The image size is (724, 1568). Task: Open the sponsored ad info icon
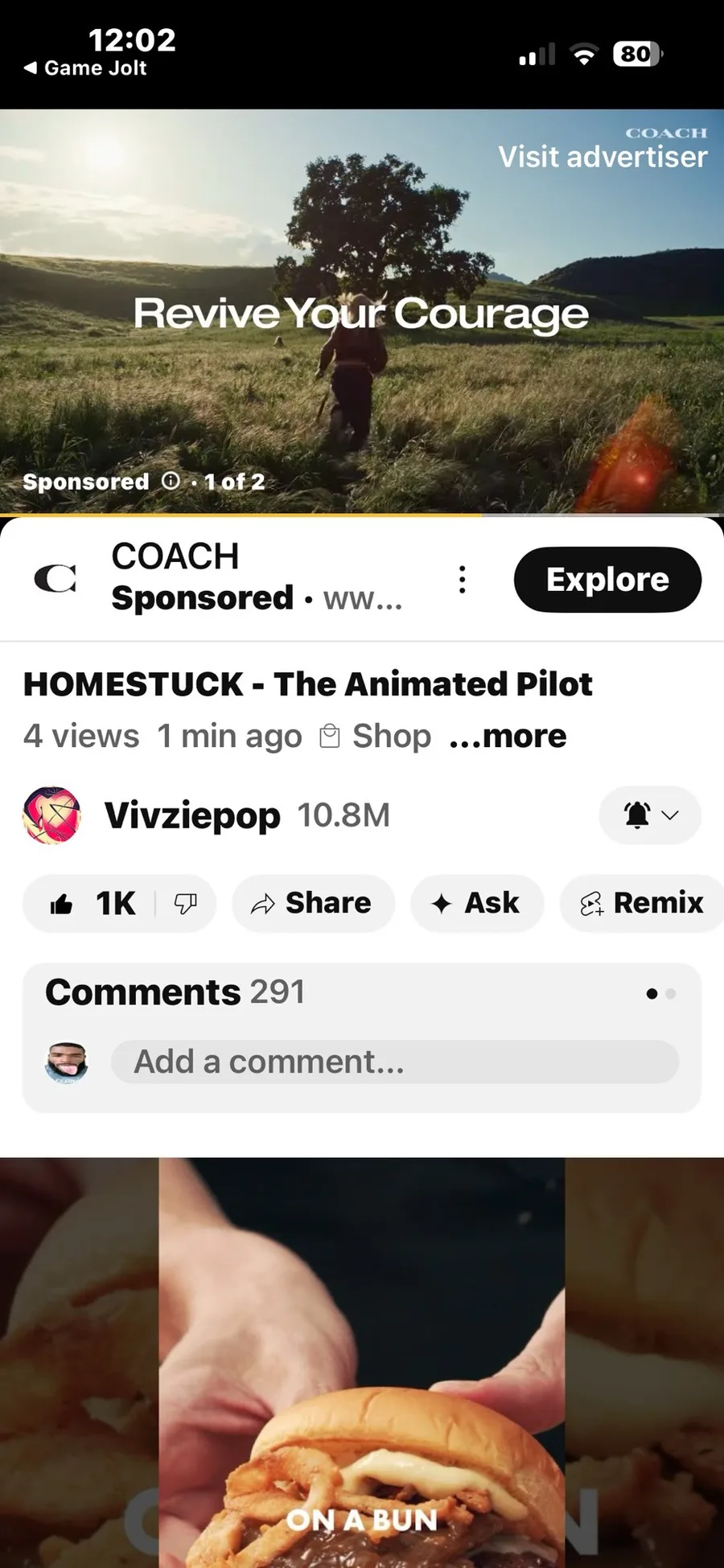(x=171, y=481)
